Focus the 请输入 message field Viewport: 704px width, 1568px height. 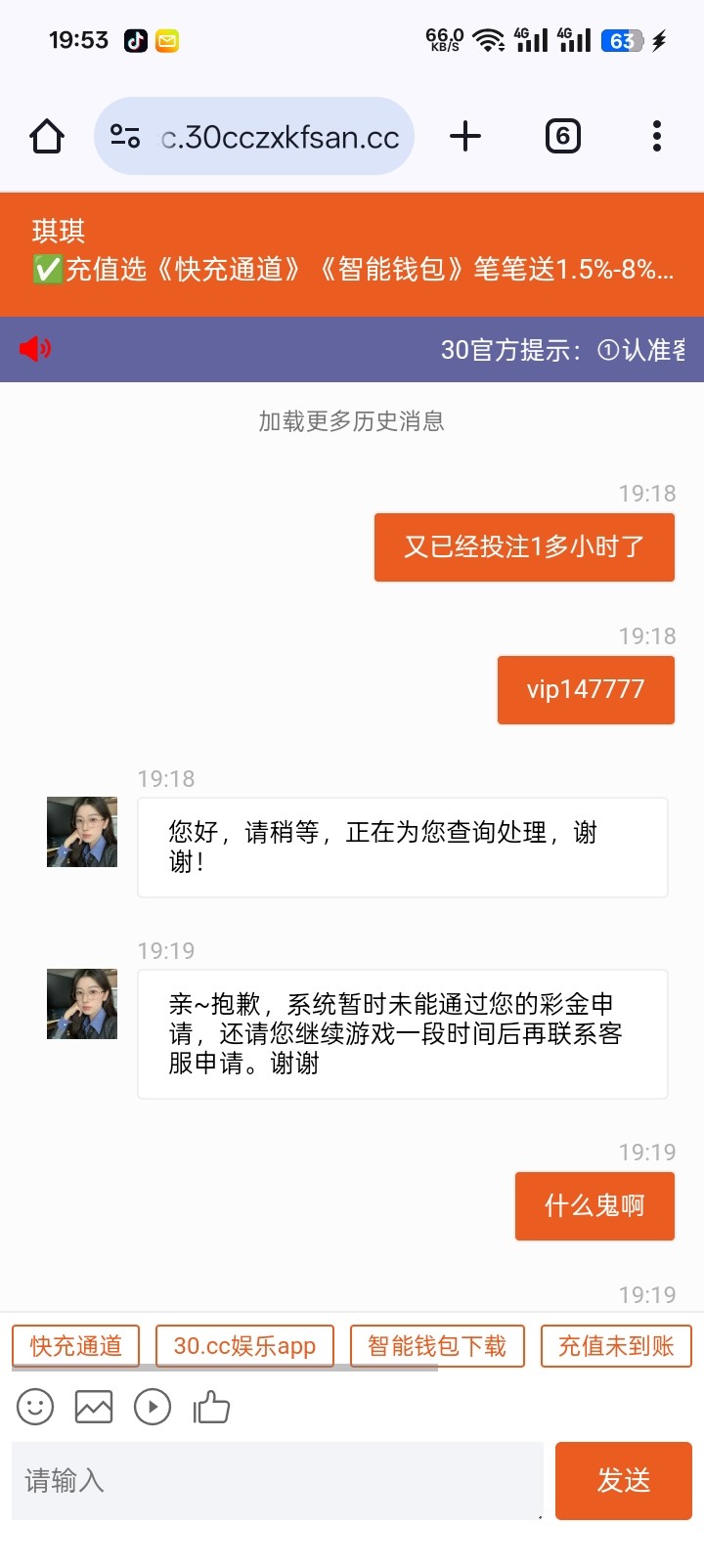[277, 1481]
